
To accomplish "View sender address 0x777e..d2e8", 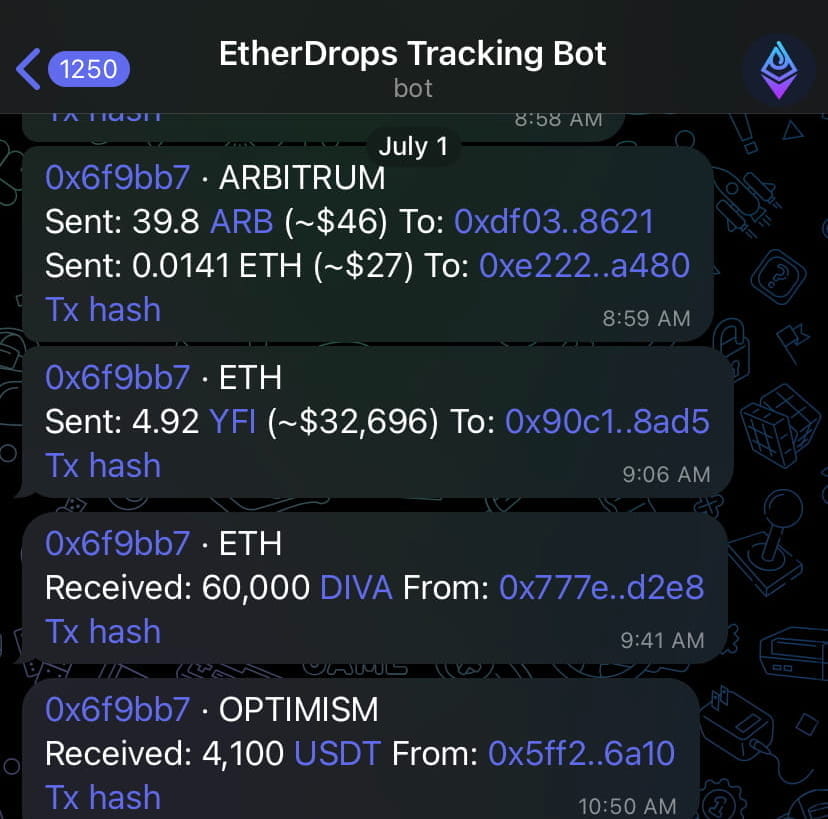I will pyautogui.click(x=601, y=587).
